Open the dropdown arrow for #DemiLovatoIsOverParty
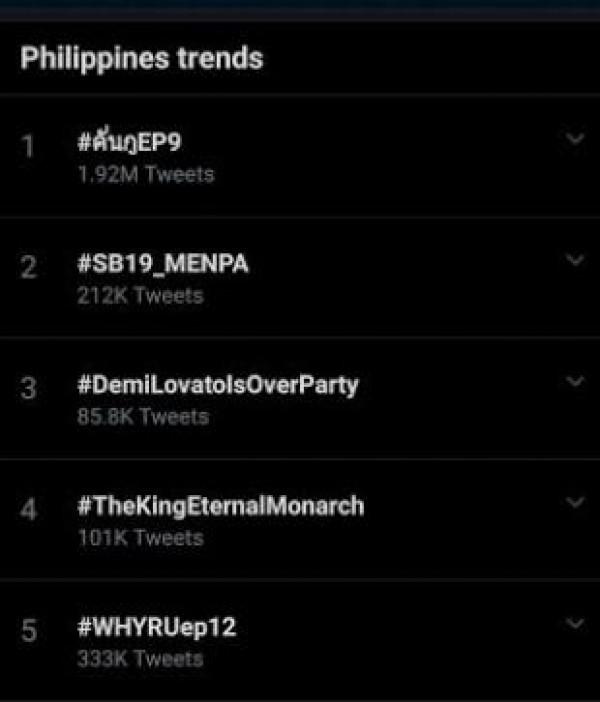Screen dimensions: 600x702 coord(574,381)
